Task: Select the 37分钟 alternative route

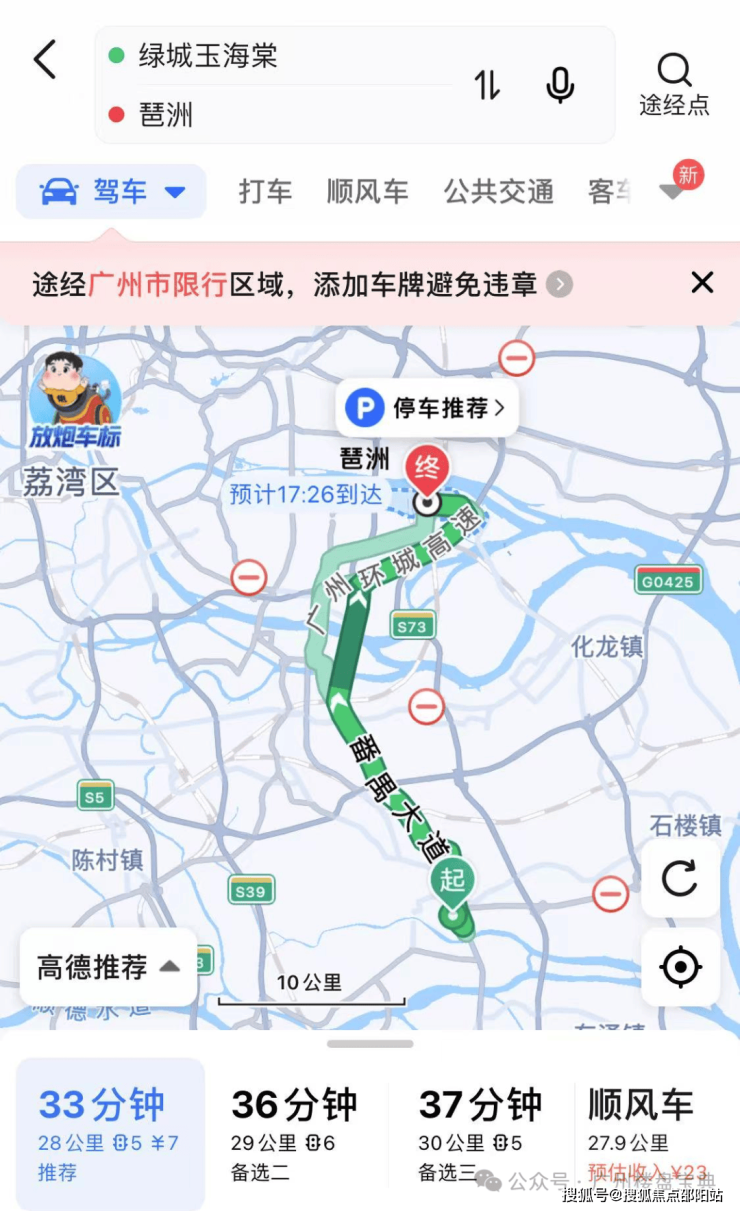Action: [480, 1133]
